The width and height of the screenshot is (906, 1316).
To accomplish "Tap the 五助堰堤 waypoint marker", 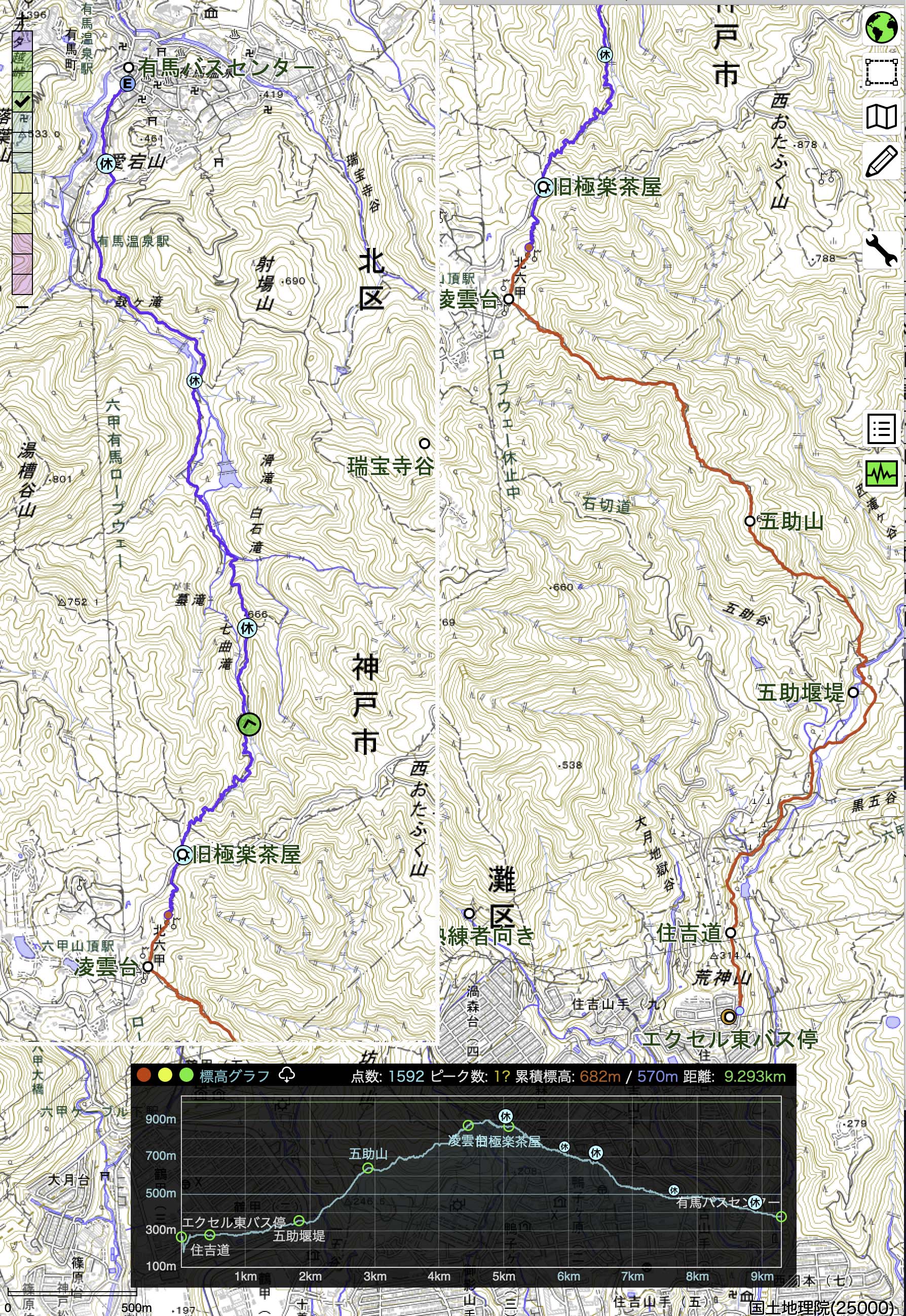I will [853, 692].
